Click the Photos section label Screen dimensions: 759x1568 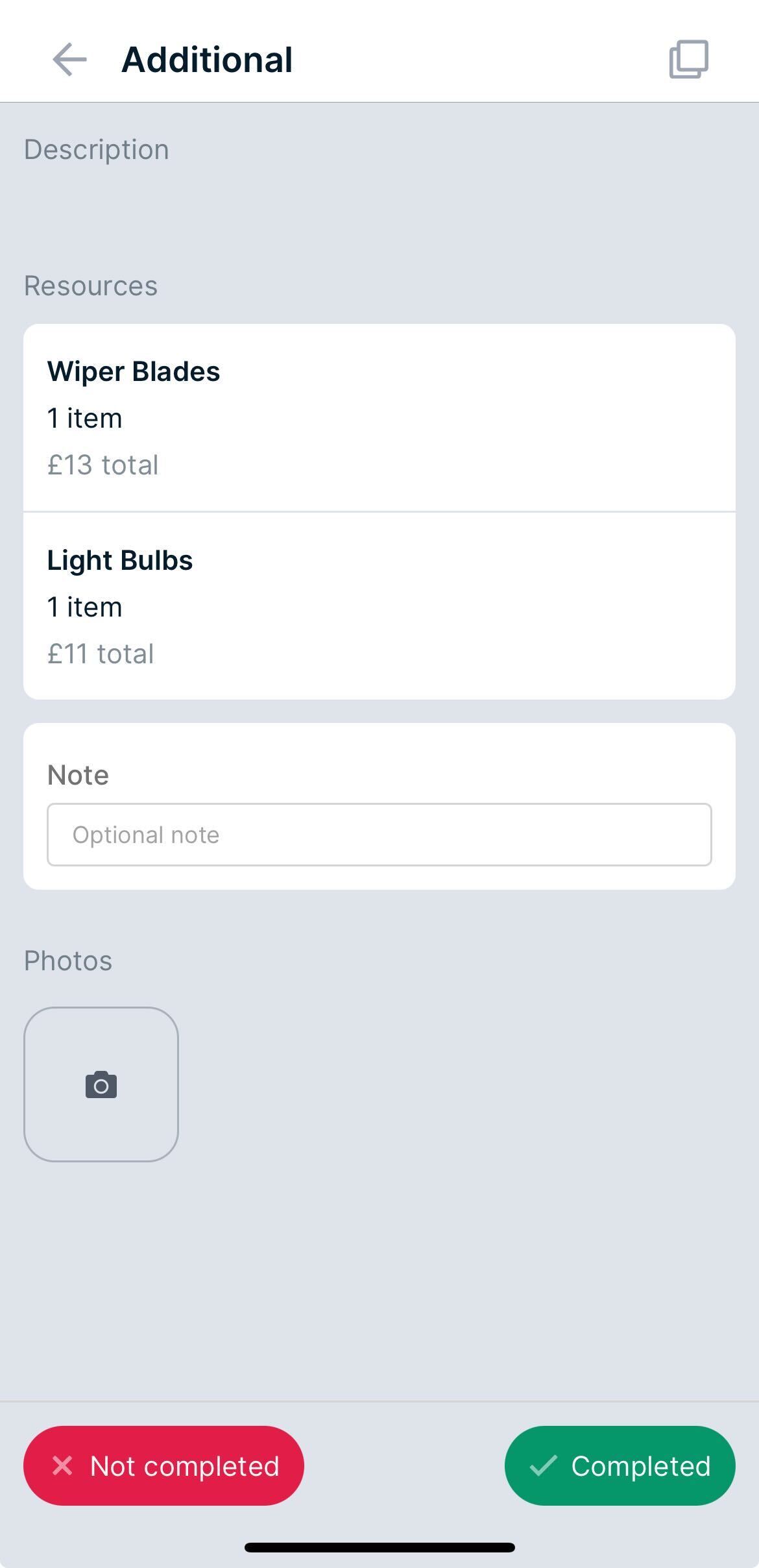tap(67, 961)
